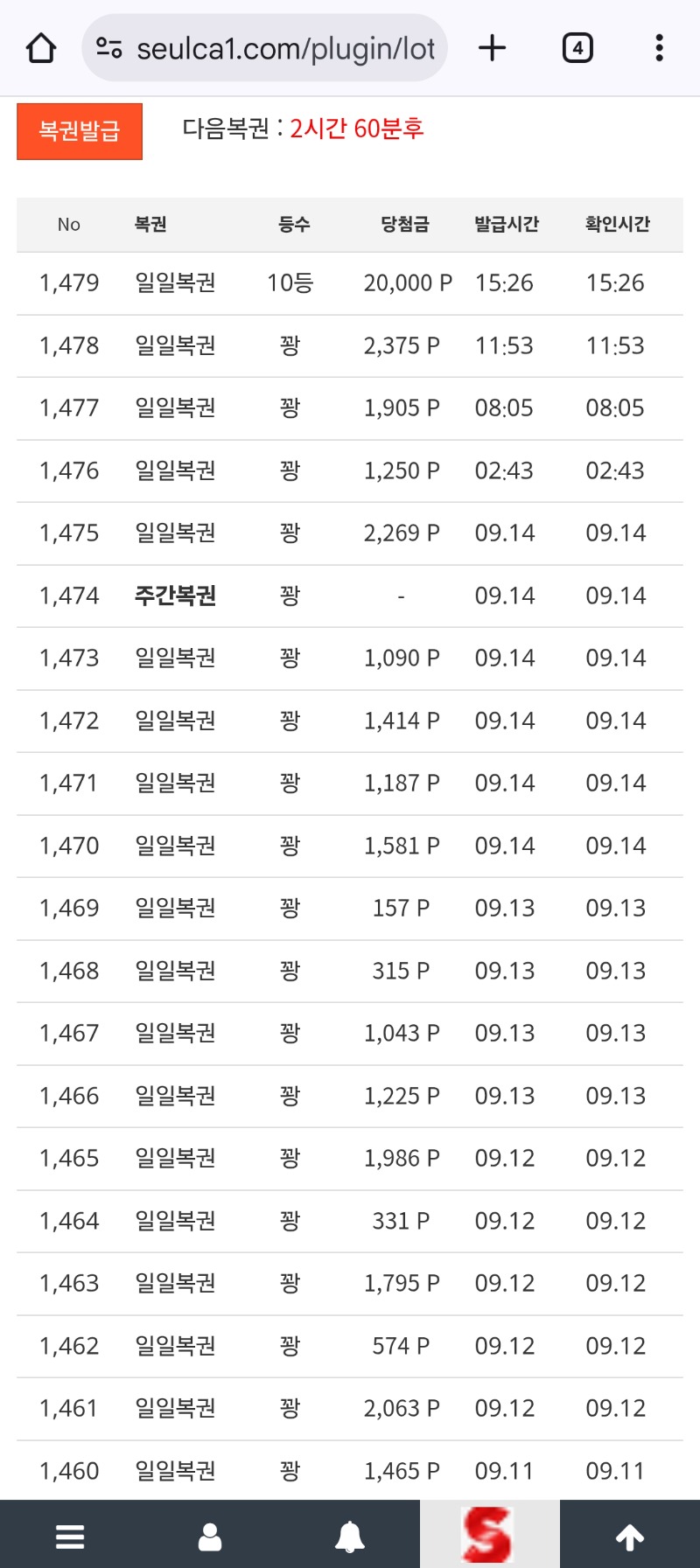Open the hamburger menu at the bottom
The width and height of the screenshot is (700, 1568).
[70, 1536]
